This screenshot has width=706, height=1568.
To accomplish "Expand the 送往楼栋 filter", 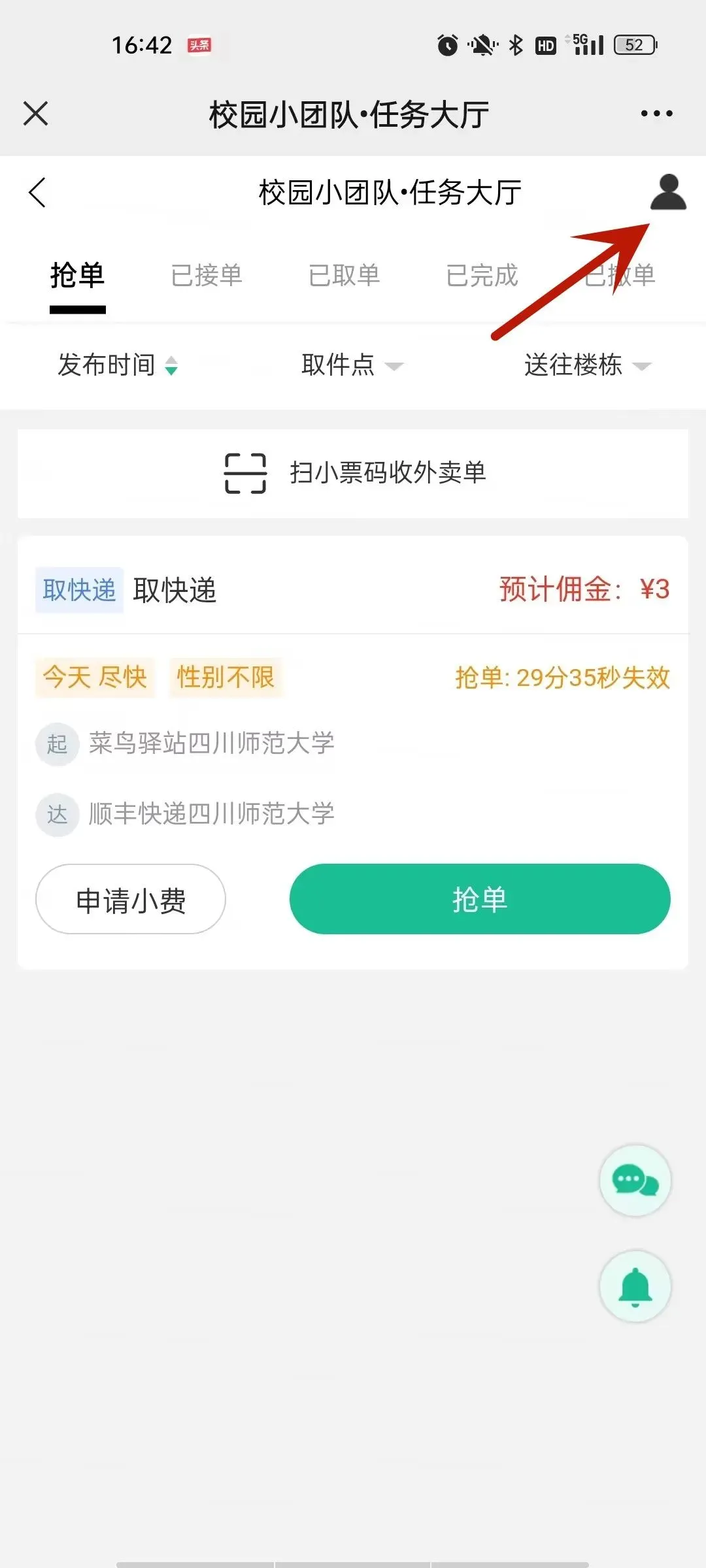I will click(588, 365).
